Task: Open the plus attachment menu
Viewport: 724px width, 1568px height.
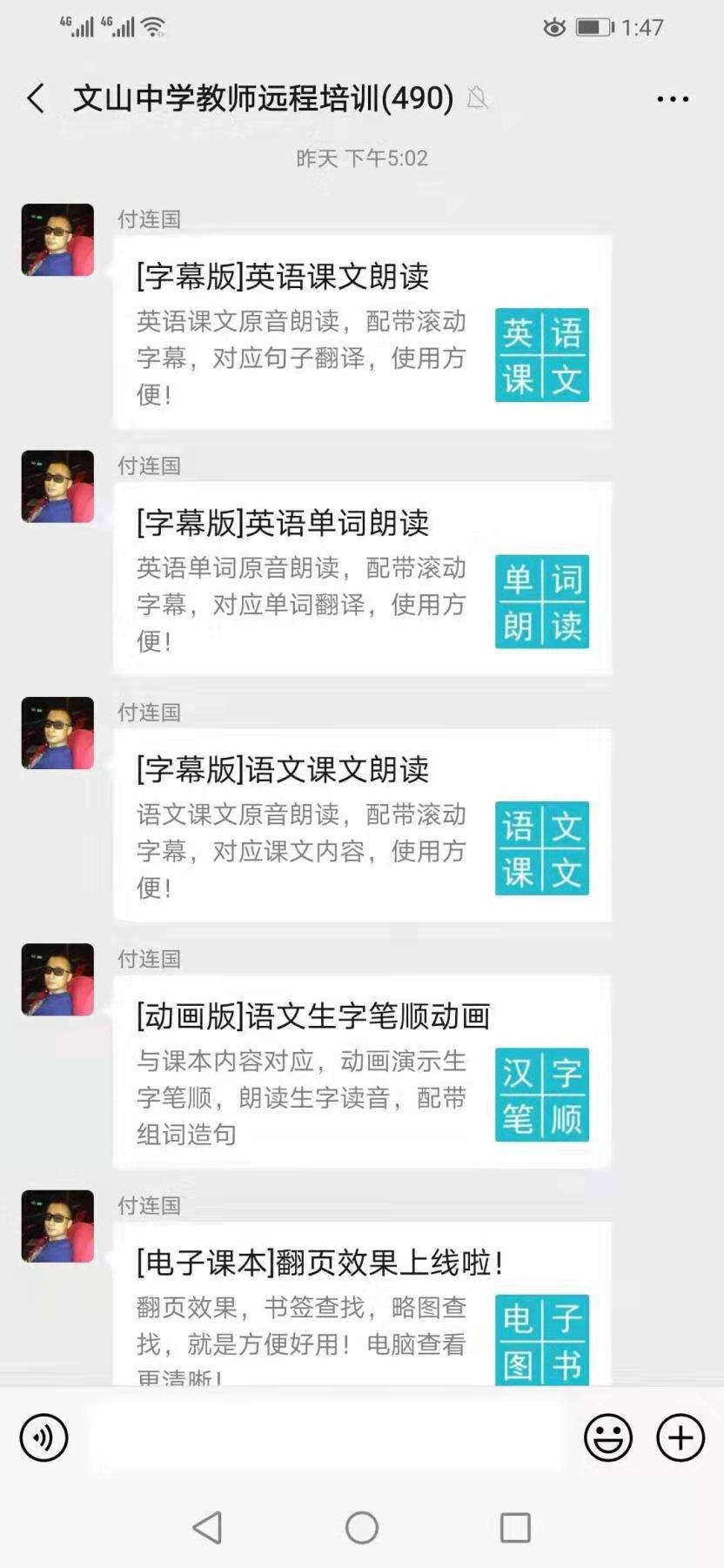Action: [680, 1437]
